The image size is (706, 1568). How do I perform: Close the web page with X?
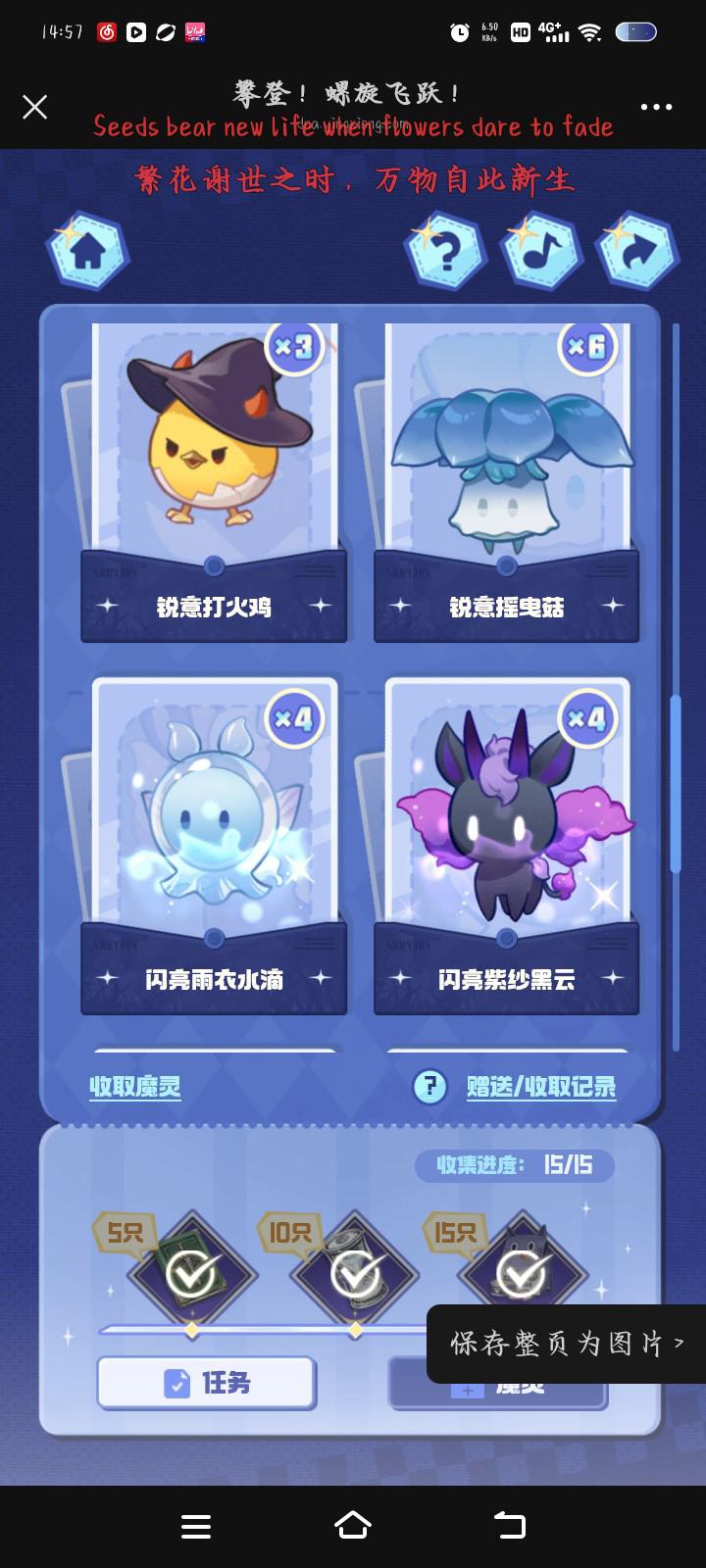(35, 107)
